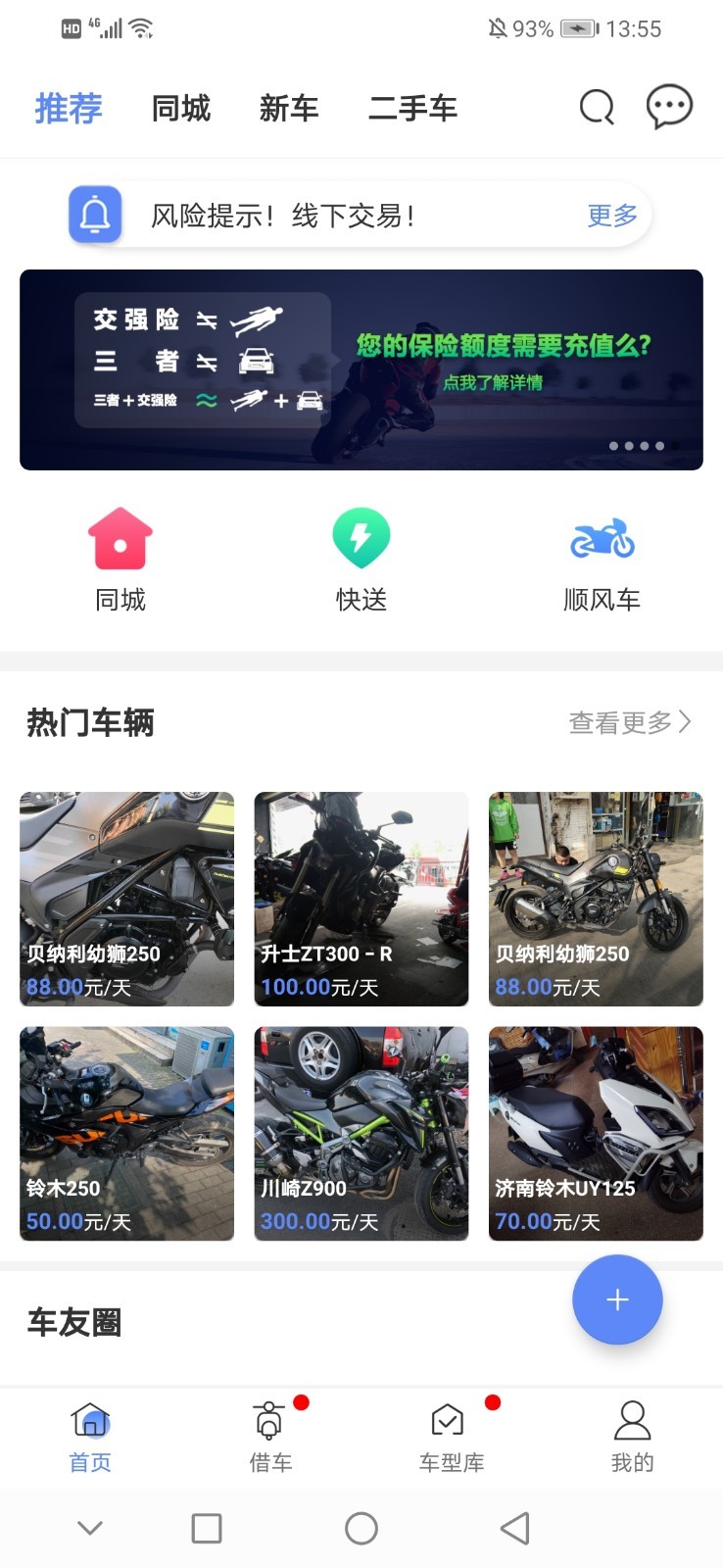
Task: Switch to the 二手车 tab
Action: [x=412, y=108]
